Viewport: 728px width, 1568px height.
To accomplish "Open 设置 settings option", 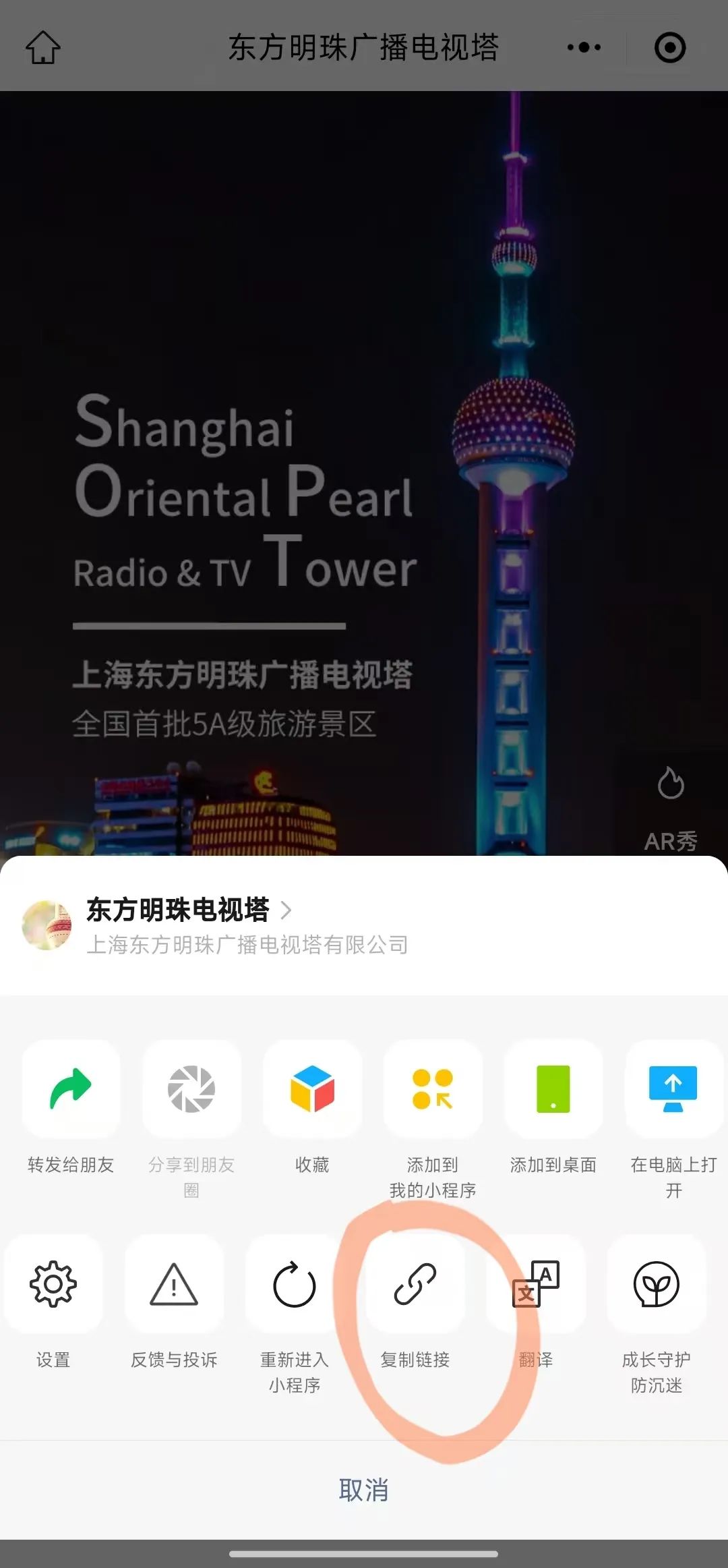I will tap(53, 1284).
